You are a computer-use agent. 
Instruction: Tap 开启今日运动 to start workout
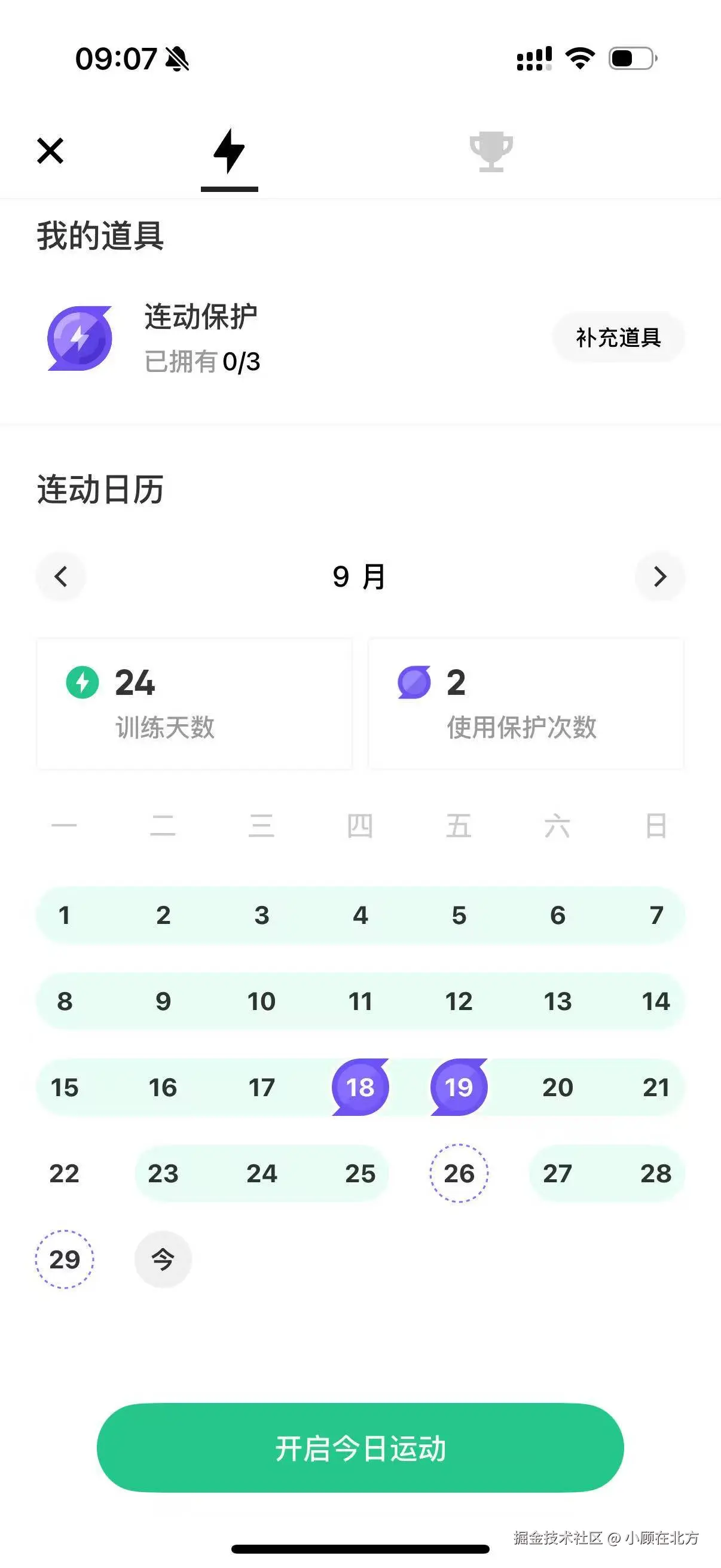[x=360, y=1447]
